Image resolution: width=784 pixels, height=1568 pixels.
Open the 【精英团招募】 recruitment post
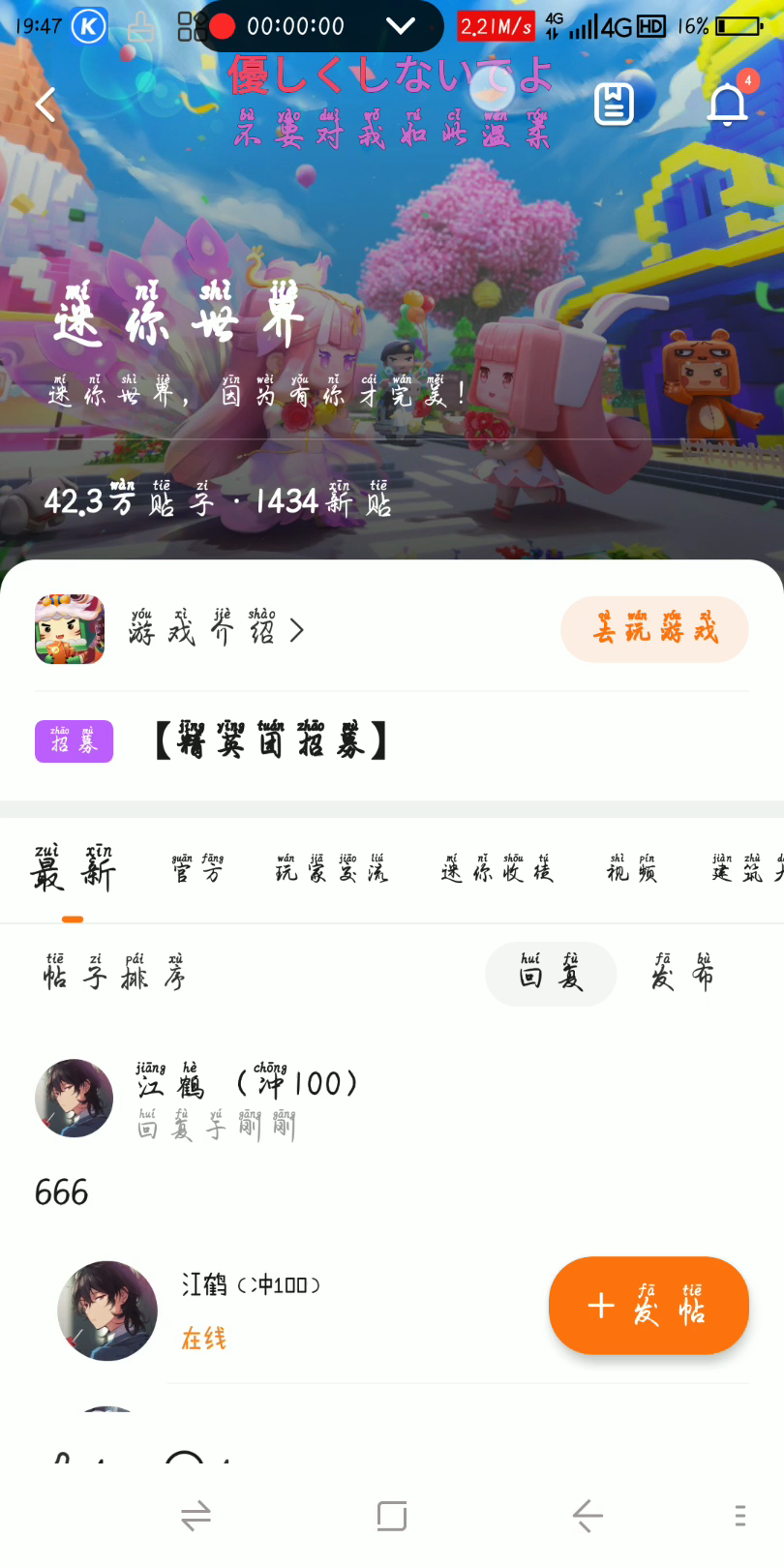pos(271,741)
